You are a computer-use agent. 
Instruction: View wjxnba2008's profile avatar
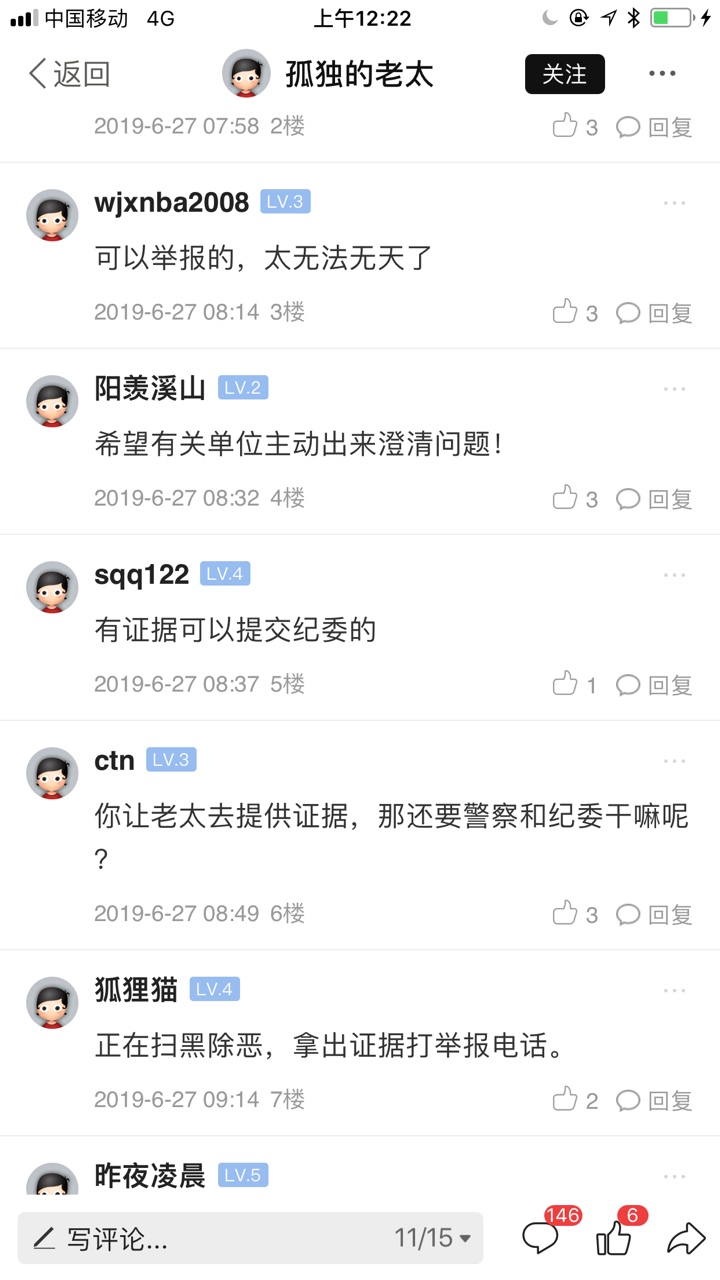point(52,215)
